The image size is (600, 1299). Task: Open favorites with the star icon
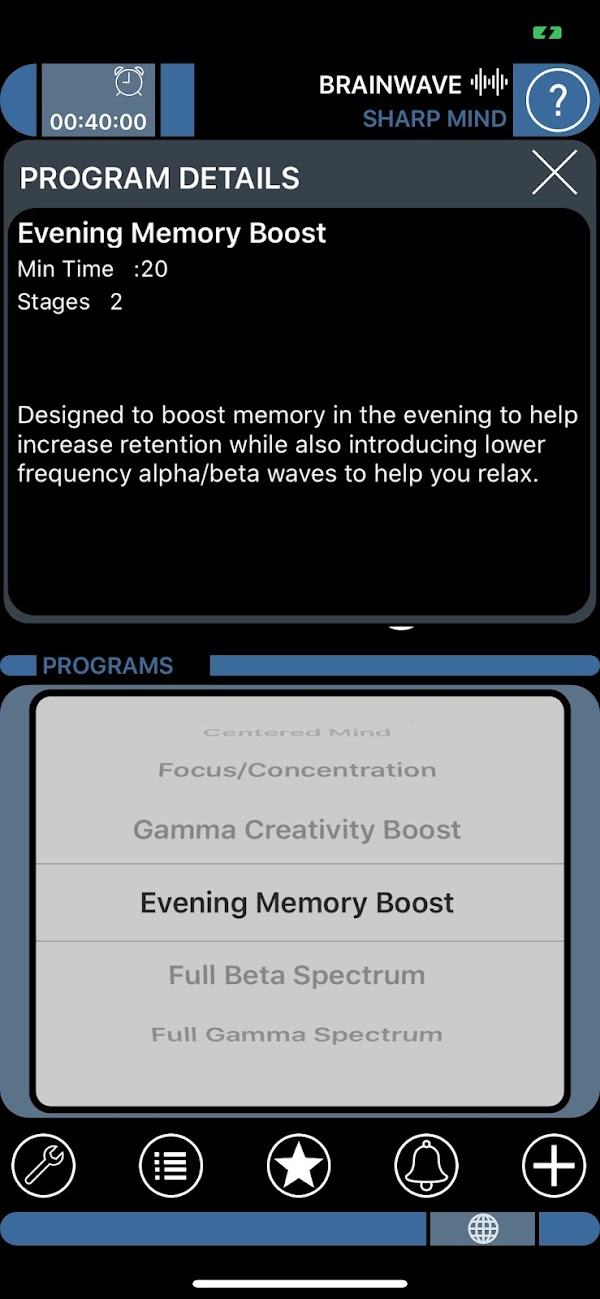299,1166
